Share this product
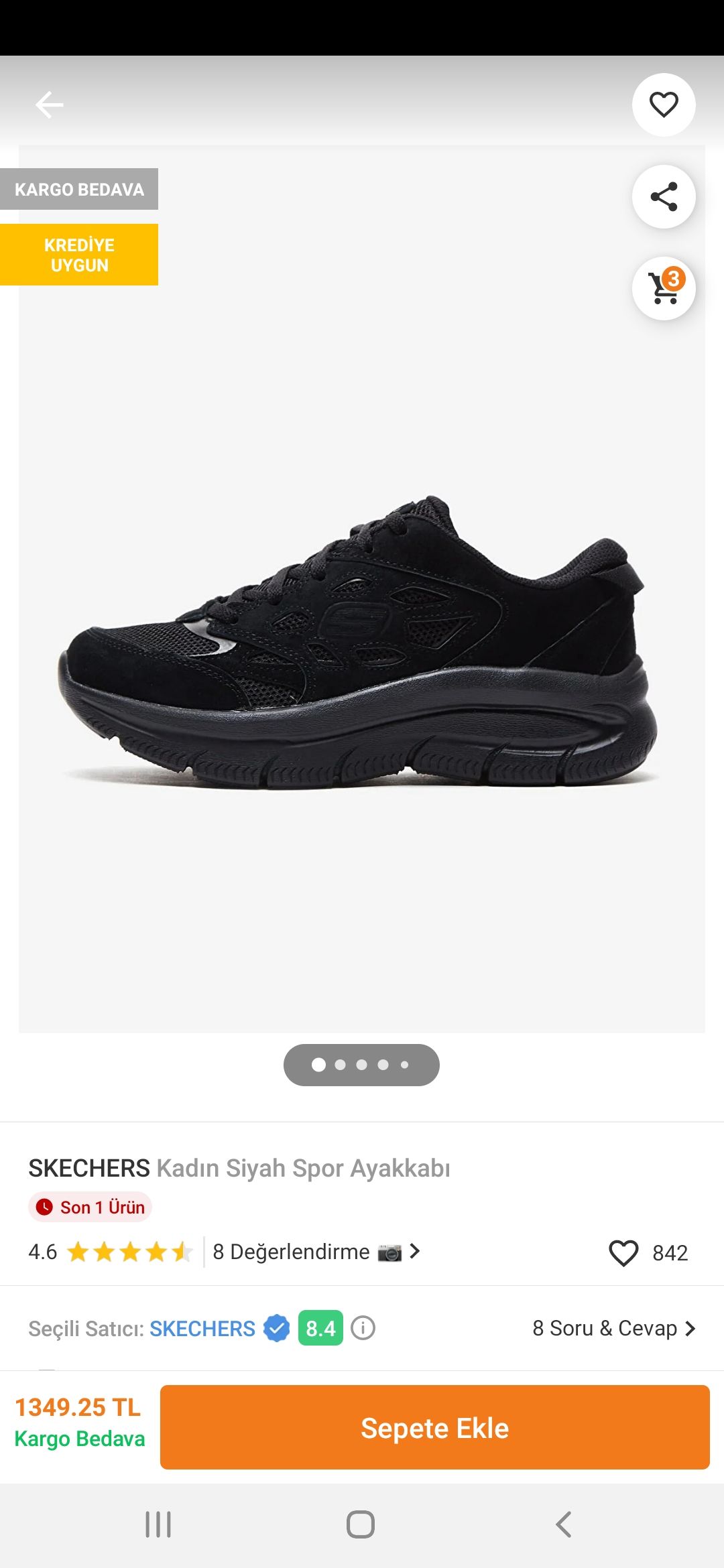Image resolution: width=724 pixels, height=1568 pixels. point(664,197)
